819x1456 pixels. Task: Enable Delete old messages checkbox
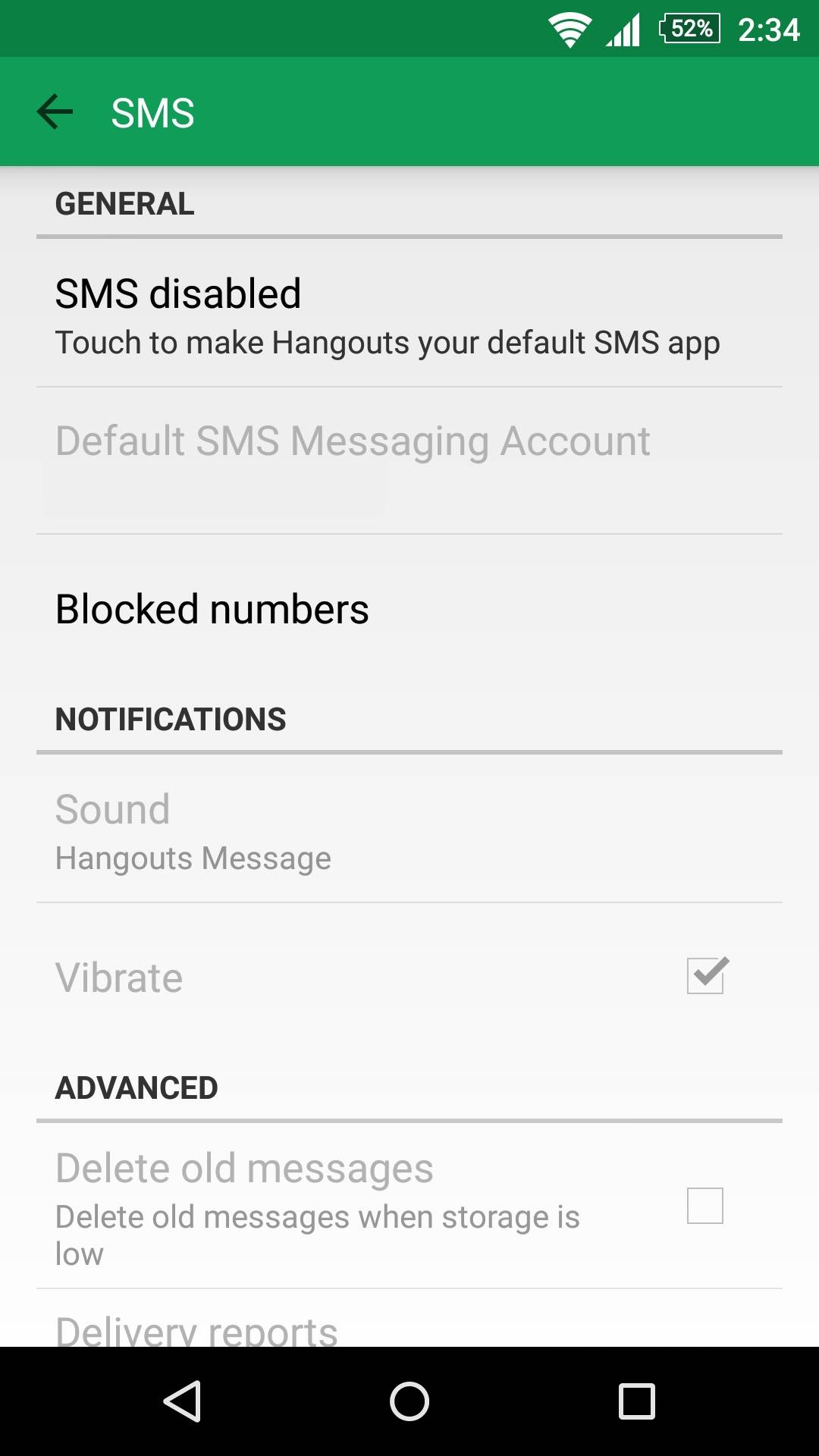click(704, 1205)
